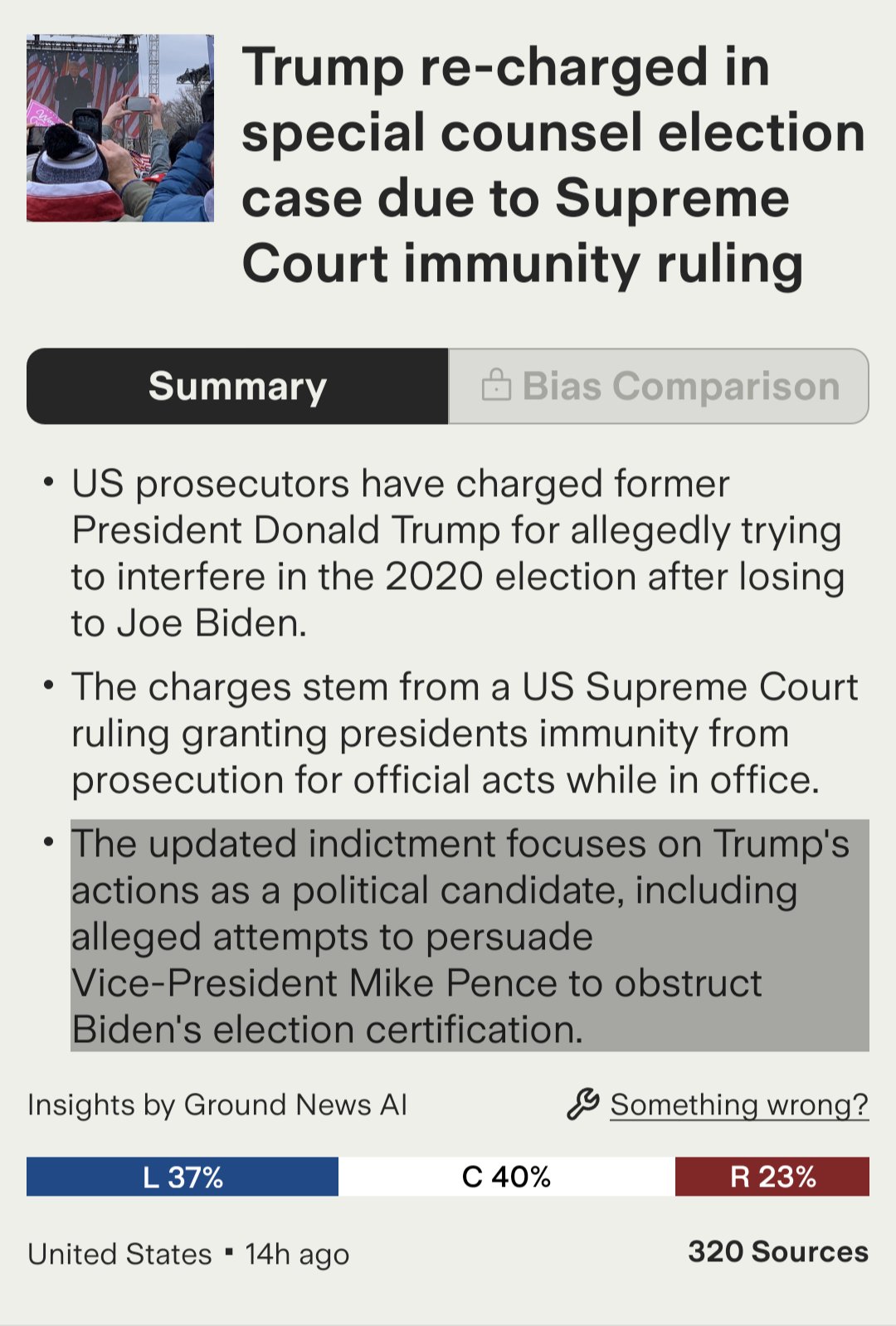The image size is (896, 1326).
Task: View the 320 Sources list
Action: 777,1251
